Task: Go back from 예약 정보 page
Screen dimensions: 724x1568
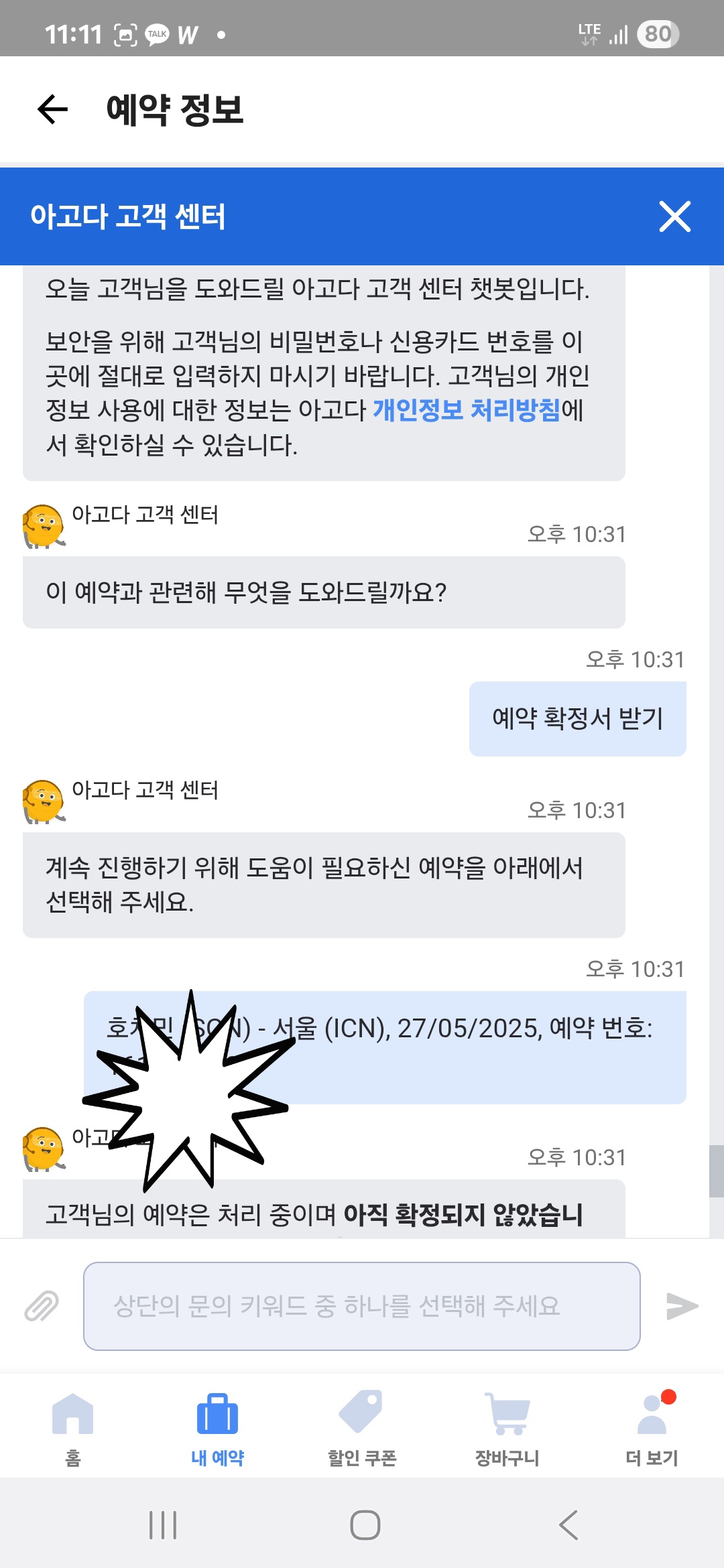Action: [x=53, y=110]
